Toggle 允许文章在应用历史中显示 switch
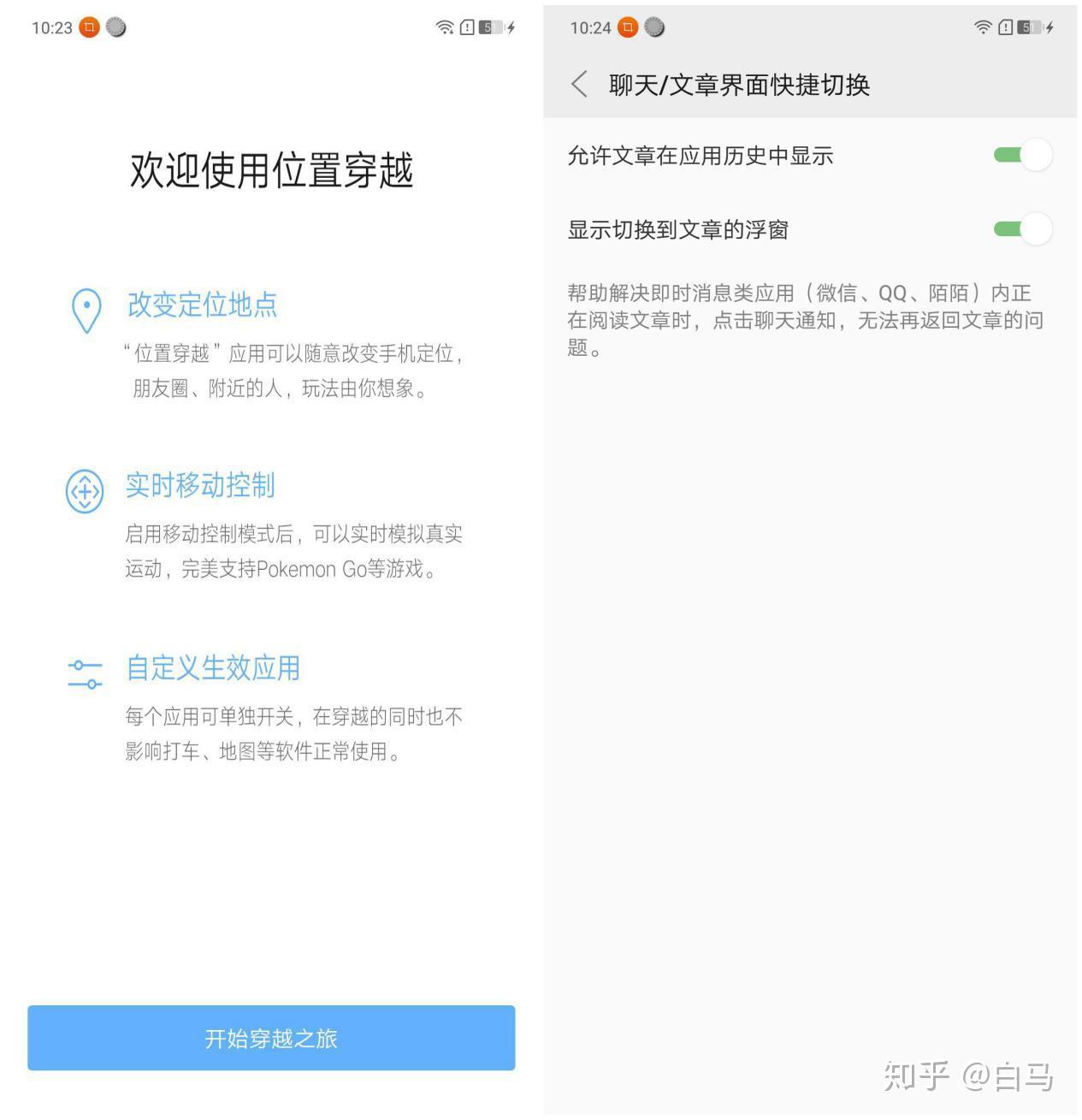This screenshot has height=1120, width=1082. pos(1022,155)
